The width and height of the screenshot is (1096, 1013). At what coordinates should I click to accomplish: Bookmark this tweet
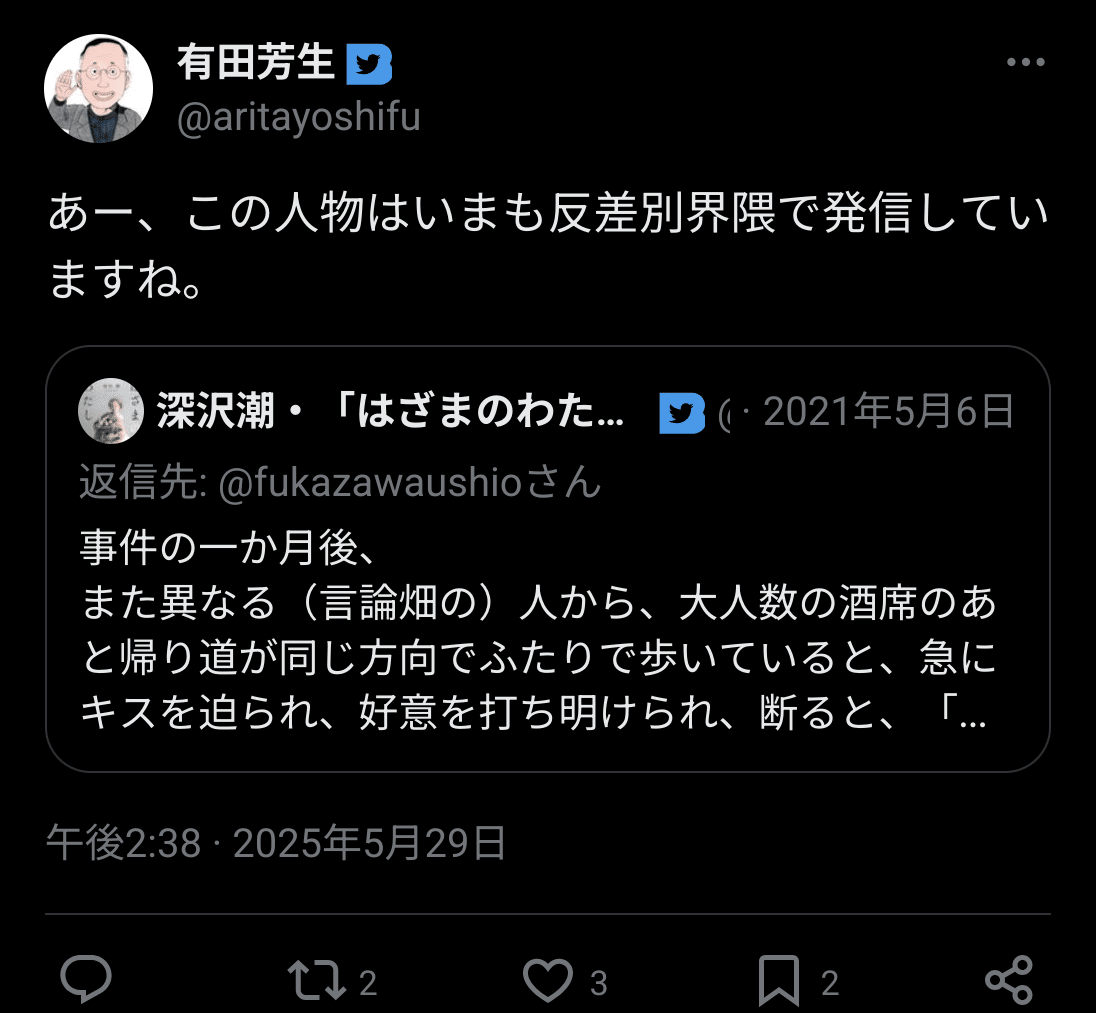point(779,981)
